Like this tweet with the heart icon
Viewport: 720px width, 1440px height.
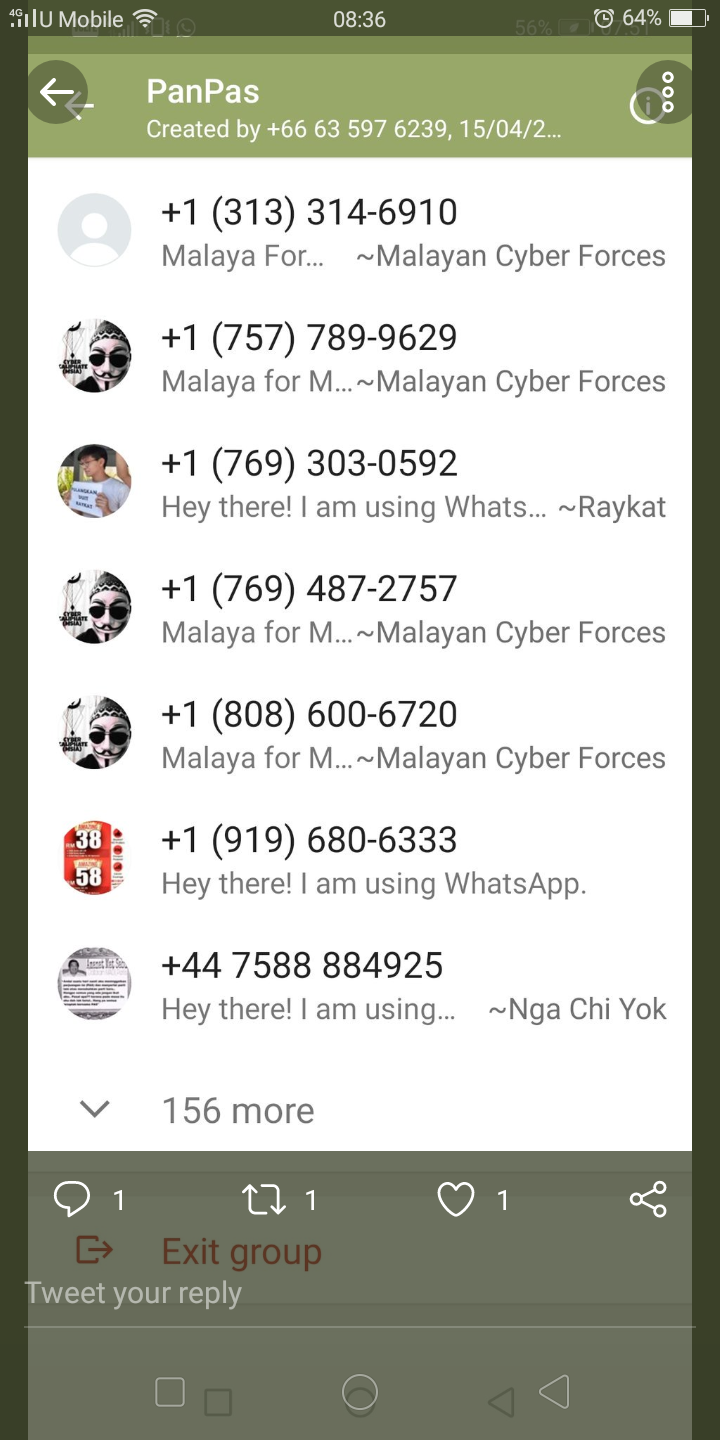[x=456, y=1199]
